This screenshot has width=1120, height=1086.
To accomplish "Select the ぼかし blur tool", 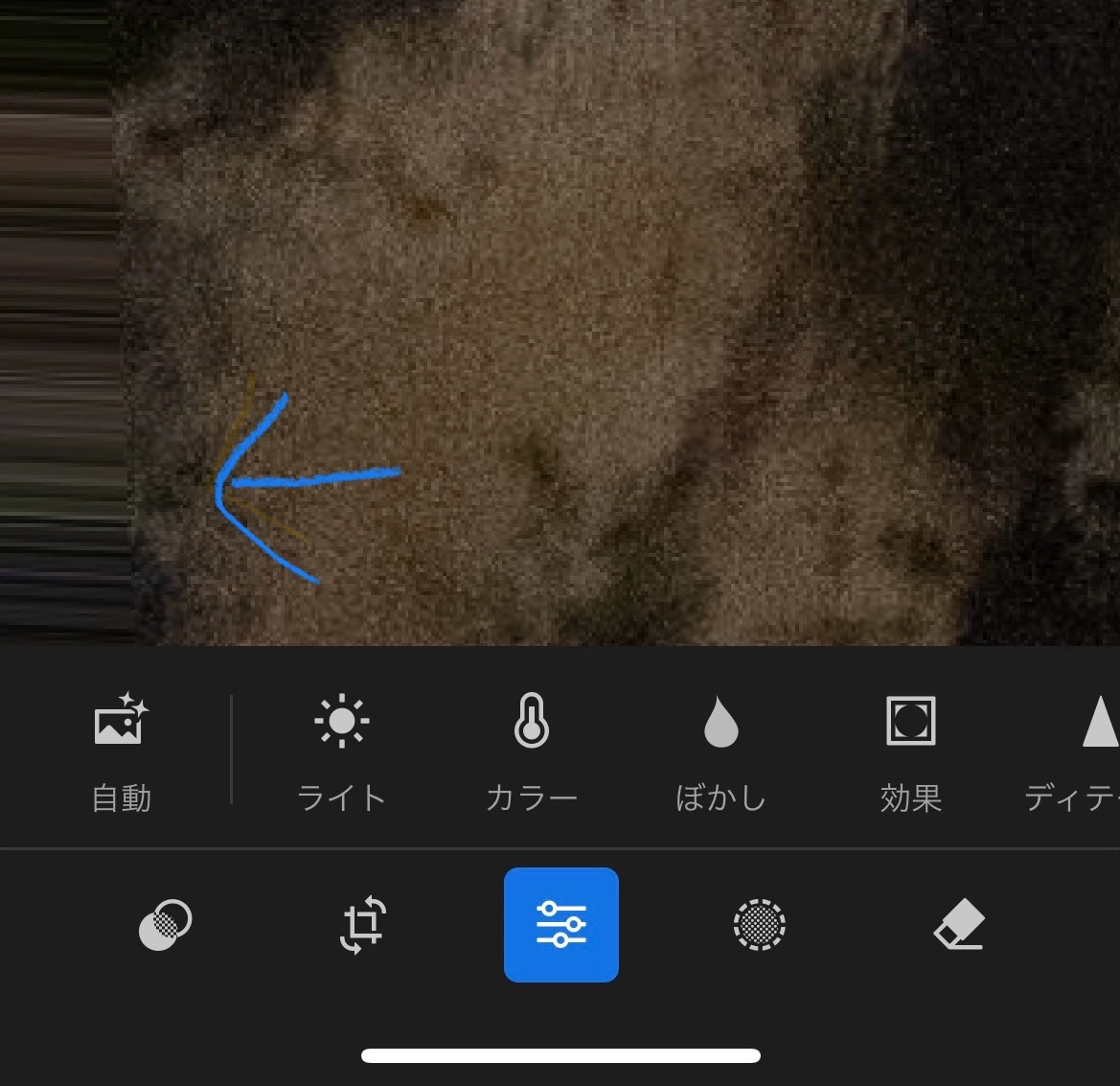I will (720, 751).
